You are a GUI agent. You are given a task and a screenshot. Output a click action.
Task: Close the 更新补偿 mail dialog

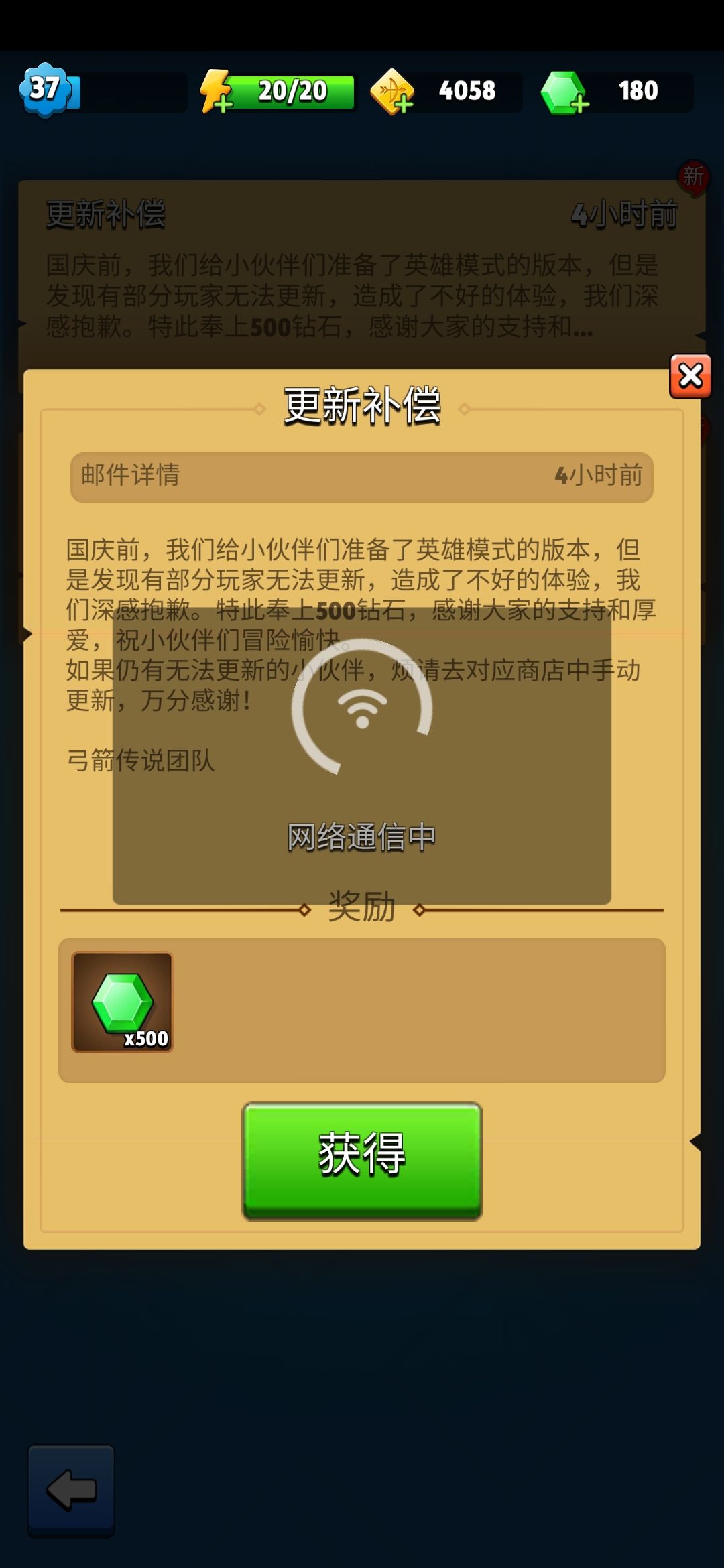[x=690, y=376]
